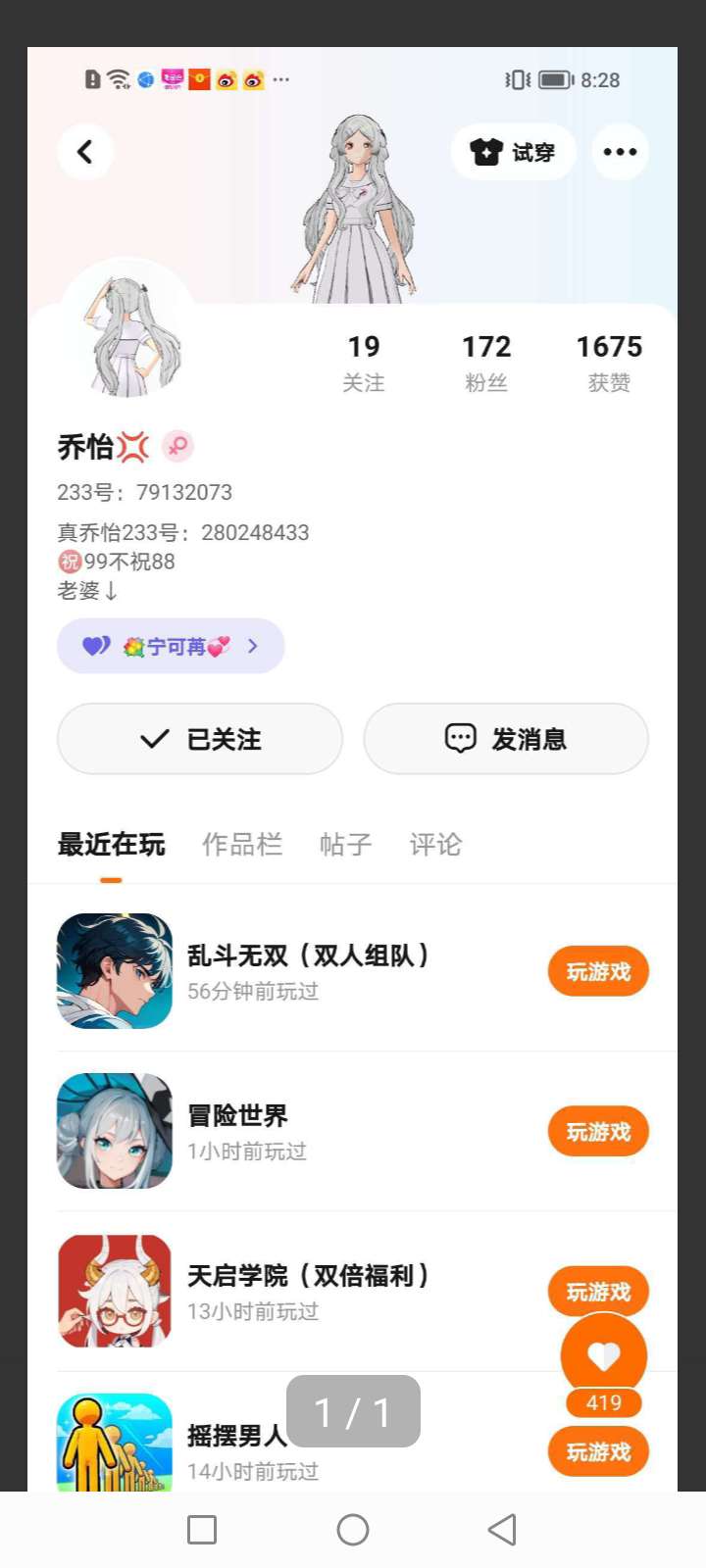
Task: Play 乱斗无双 with its 玩游戏 button
Action: click(x=598, y=971)
